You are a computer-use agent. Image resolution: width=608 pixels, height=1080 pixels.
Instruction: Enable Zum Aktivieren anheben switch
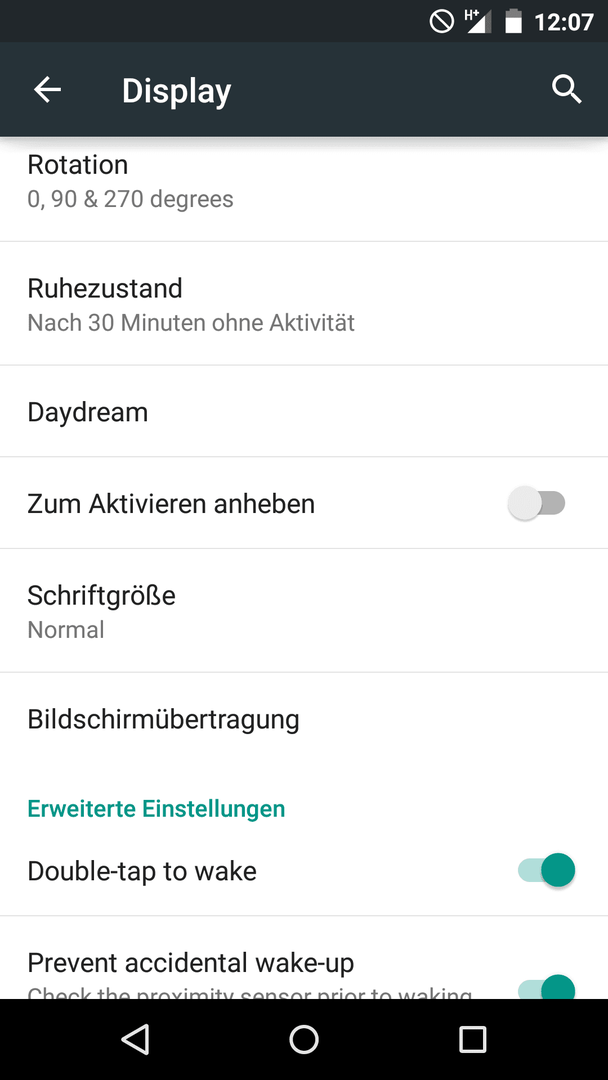pyautogui.click(x=536, y=503)
